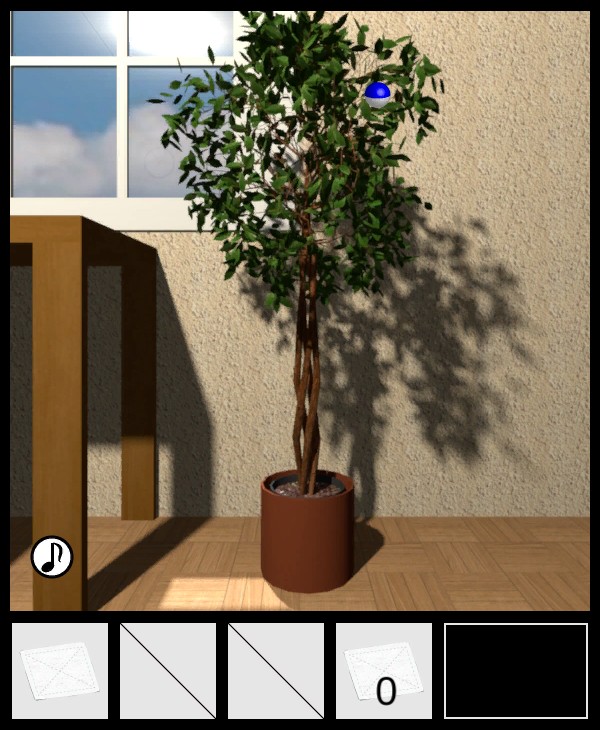Select the paper item marked 0
Image resolution: width=600 pixels, height=730 pixels.
click(384, 671)
